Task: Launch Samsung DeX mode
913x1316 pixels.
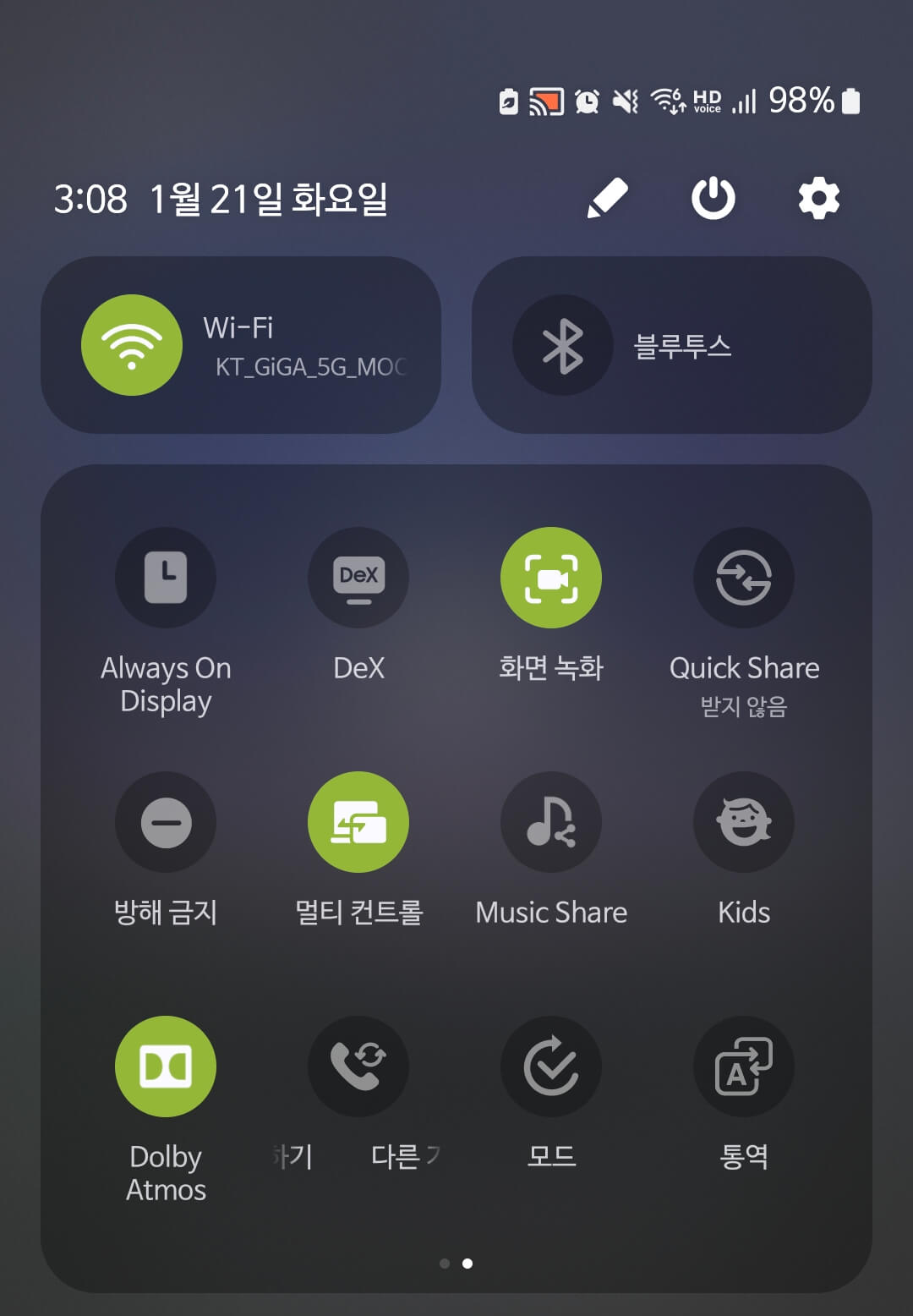Action: click(x=358, y=578)
